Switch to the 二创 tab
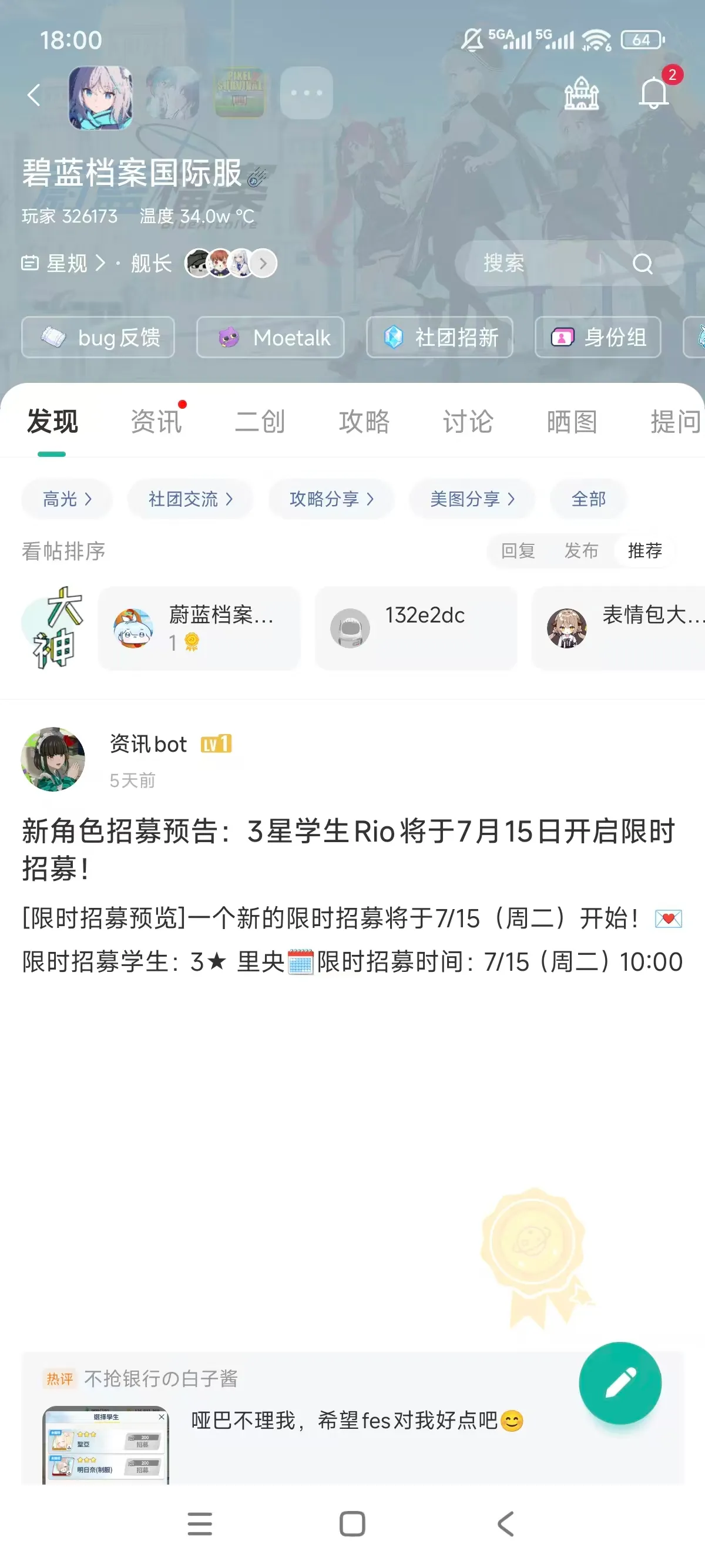The image size is (705, 1568). coord(260,421)
